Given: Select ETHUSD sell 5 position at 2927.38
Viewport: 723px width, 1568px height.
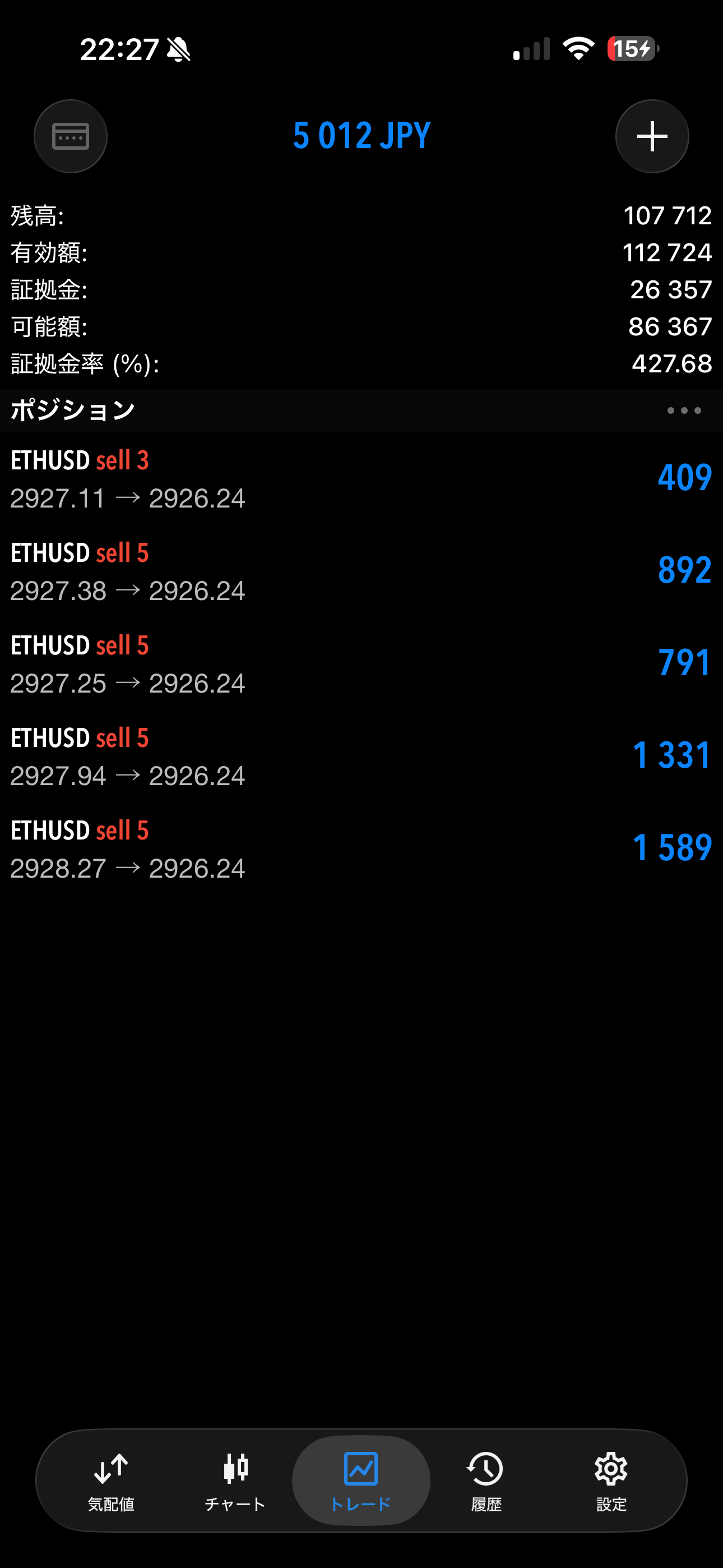Looking at the screenshot, I should (x=361, y=571).
